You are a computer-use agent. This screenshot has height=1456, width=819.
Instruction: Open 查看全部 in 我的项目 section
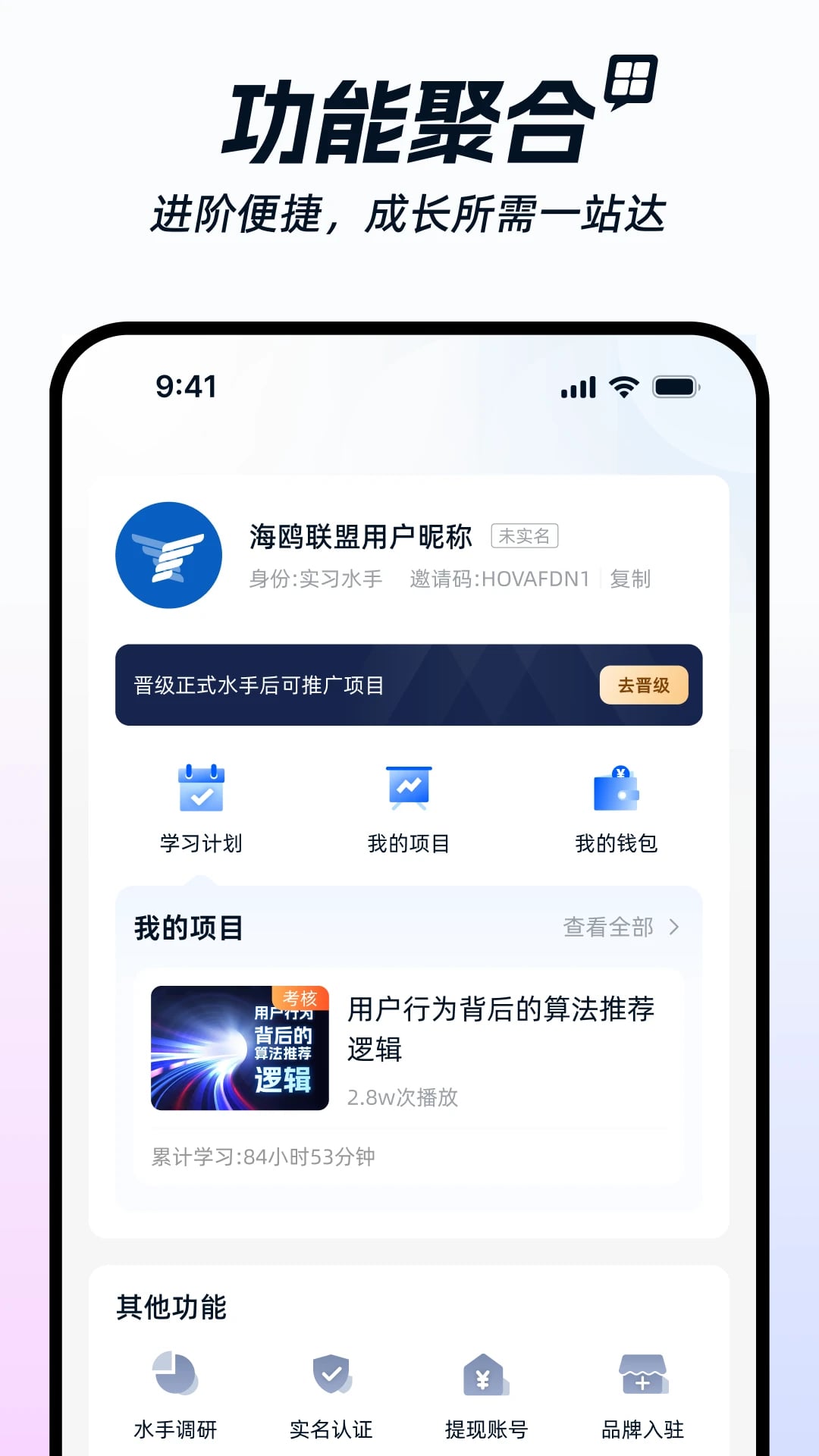(605, 926)
